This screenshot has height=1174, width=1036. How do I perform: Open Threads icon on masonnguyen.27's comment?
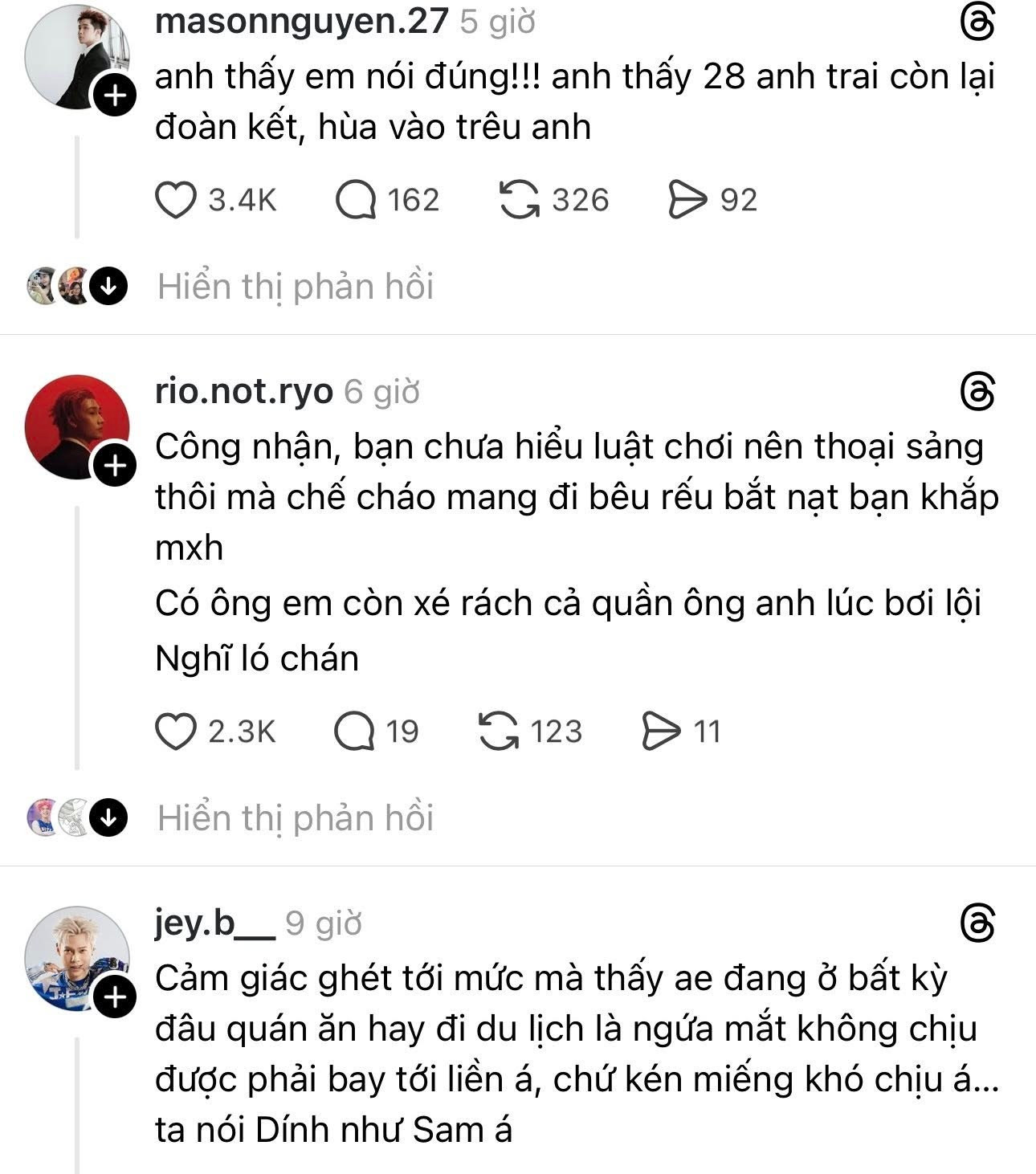[977, 22]
